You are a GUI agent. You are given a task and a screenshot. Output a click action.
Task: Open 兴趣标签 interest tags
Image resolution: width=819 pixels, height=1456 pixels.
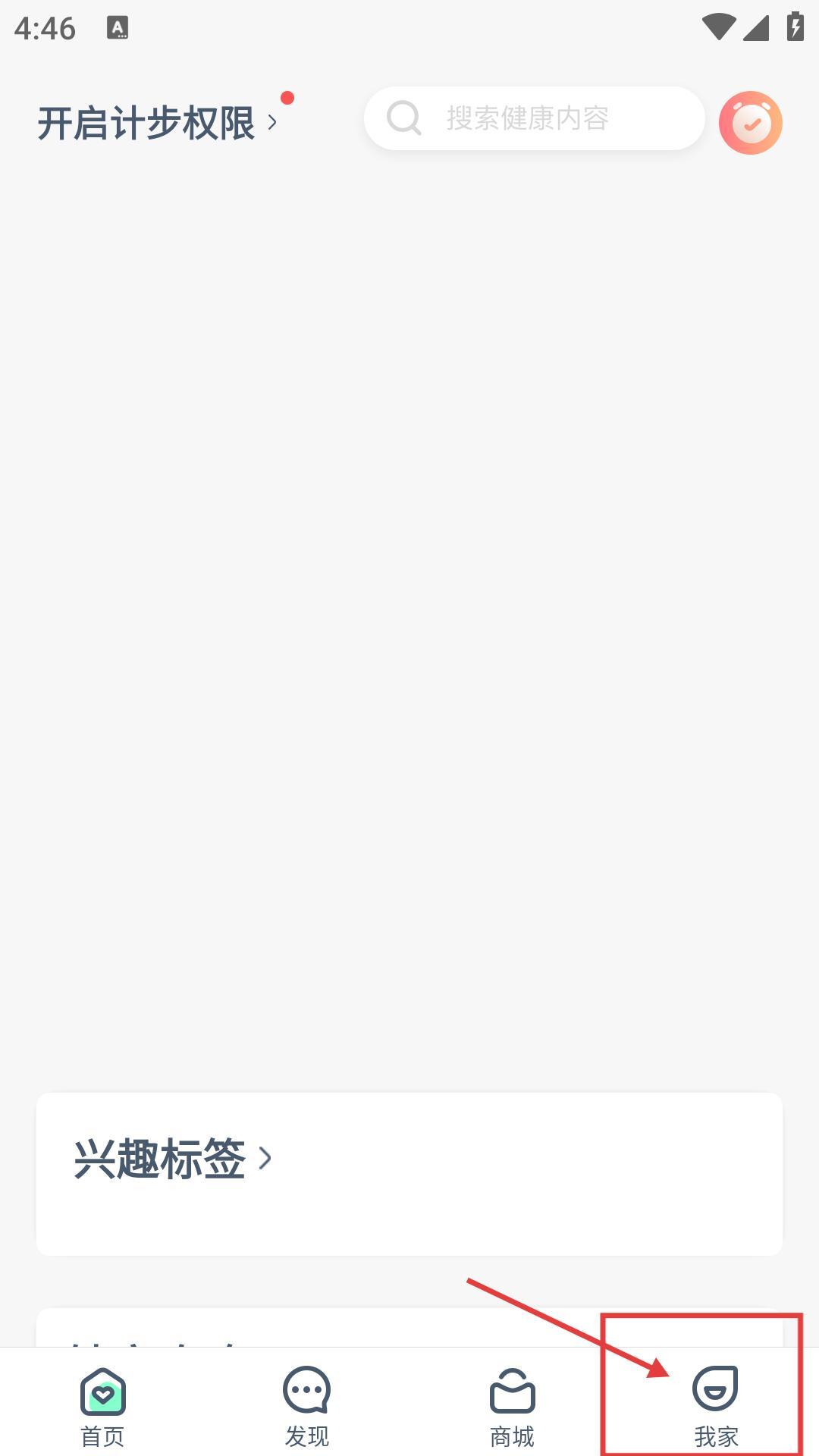tap(171, 1159)
